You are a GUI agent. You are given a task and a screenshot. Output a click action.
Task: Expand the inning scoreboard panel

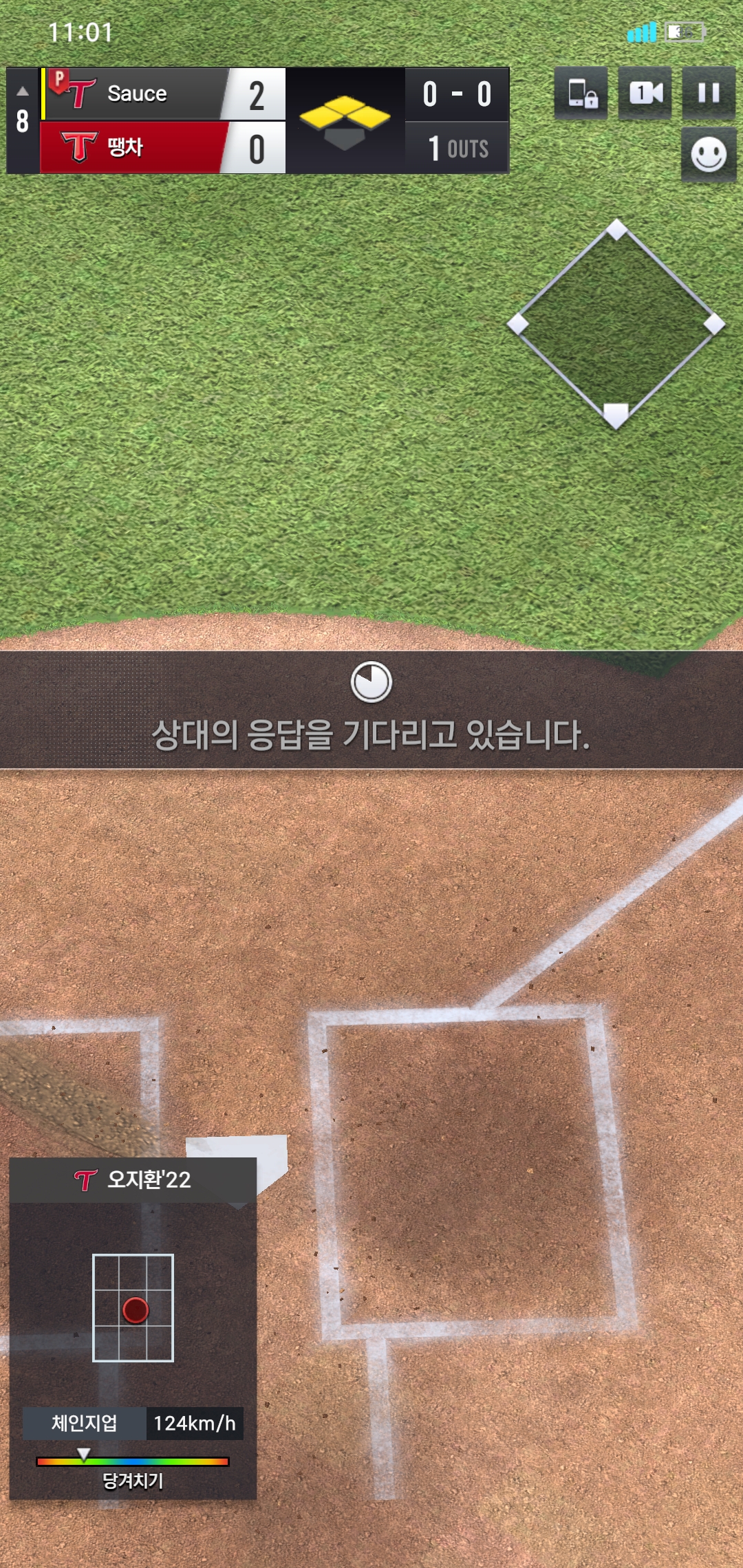coord(22,118)
